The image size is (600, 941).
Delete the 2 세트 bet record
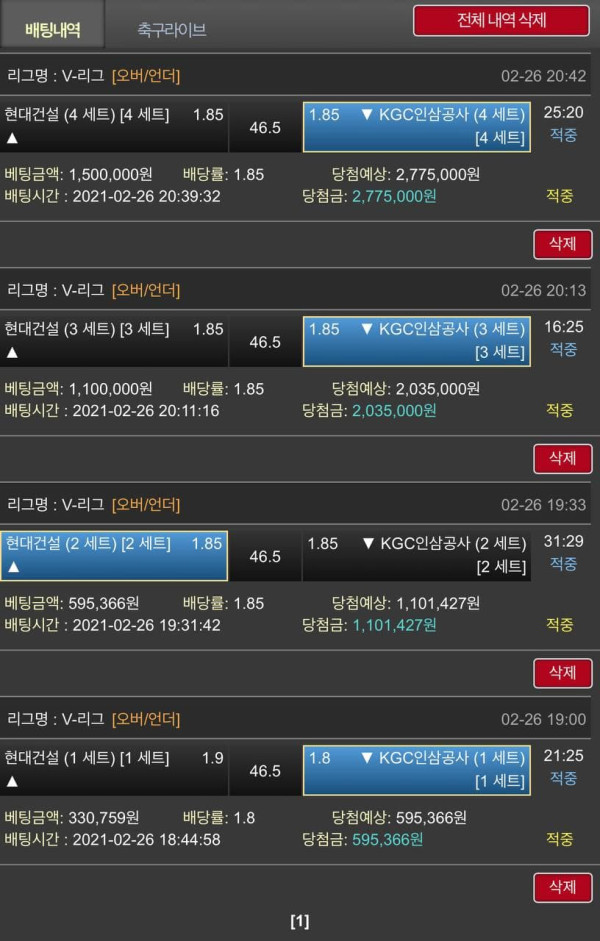click(562, 673)
